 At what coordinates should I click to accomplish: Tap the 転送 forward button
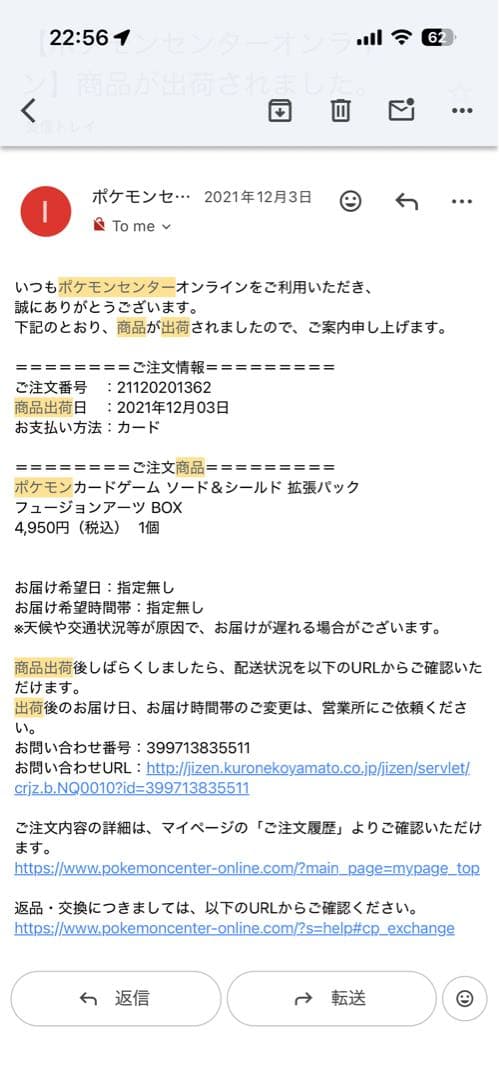pyautogui.click(x=332, y=998)
